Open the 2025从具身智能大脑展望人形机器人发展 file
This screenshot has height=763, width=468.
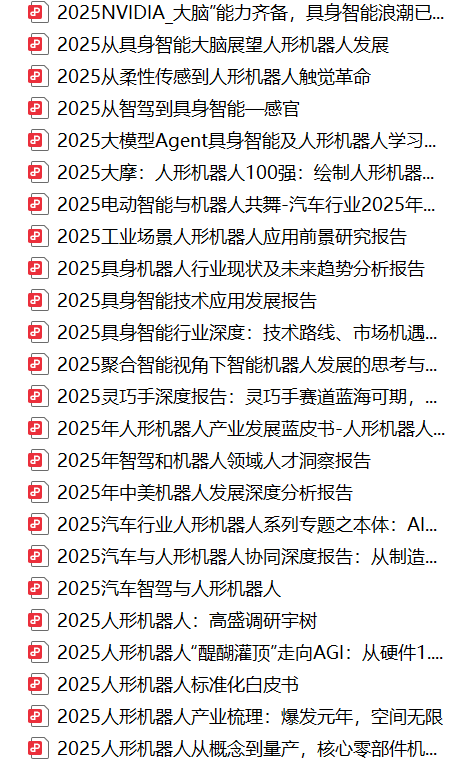pos(223,45)
